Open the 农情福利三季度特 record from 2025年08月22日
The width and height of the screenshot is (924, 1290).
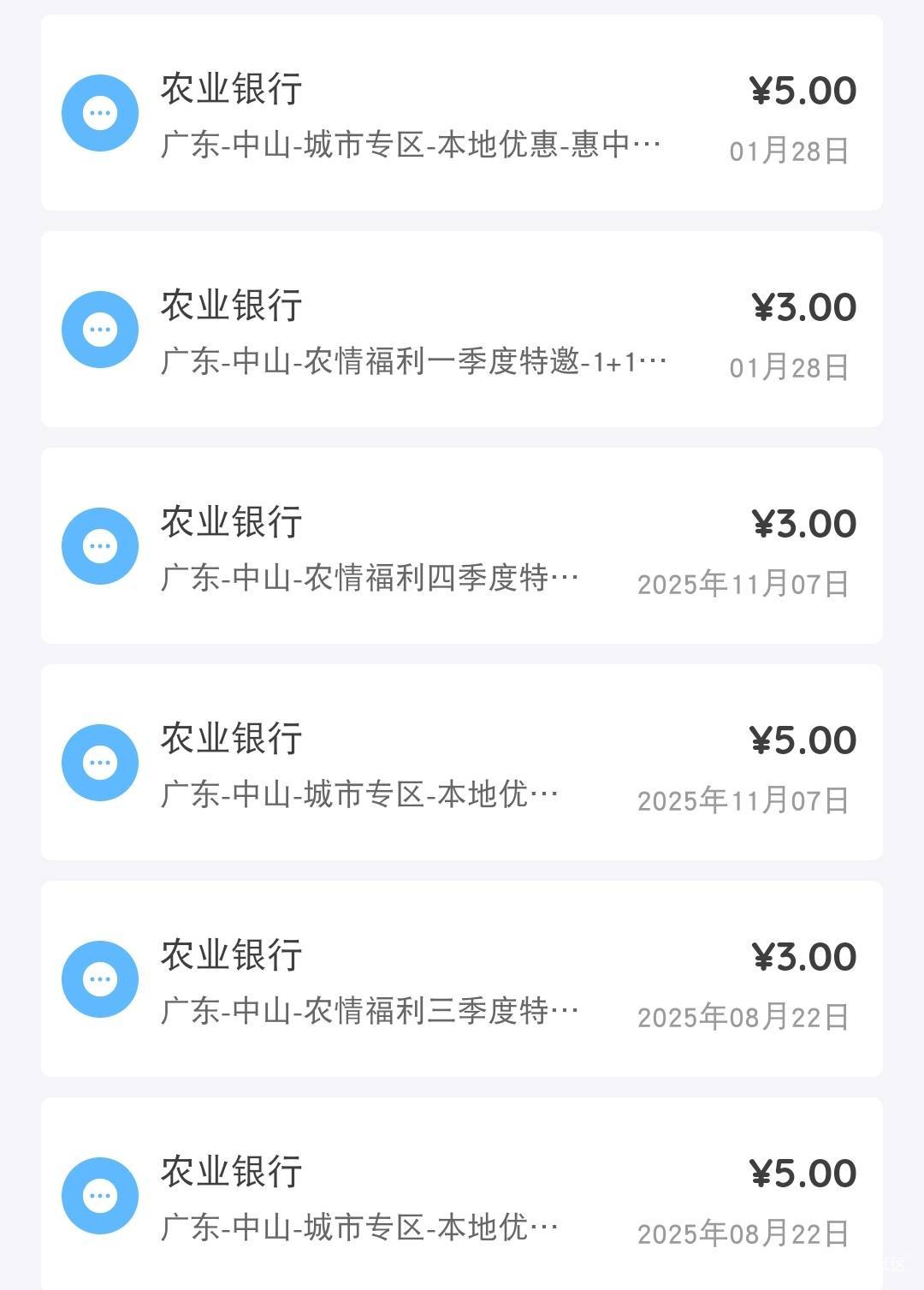click(x=462, y=979)
